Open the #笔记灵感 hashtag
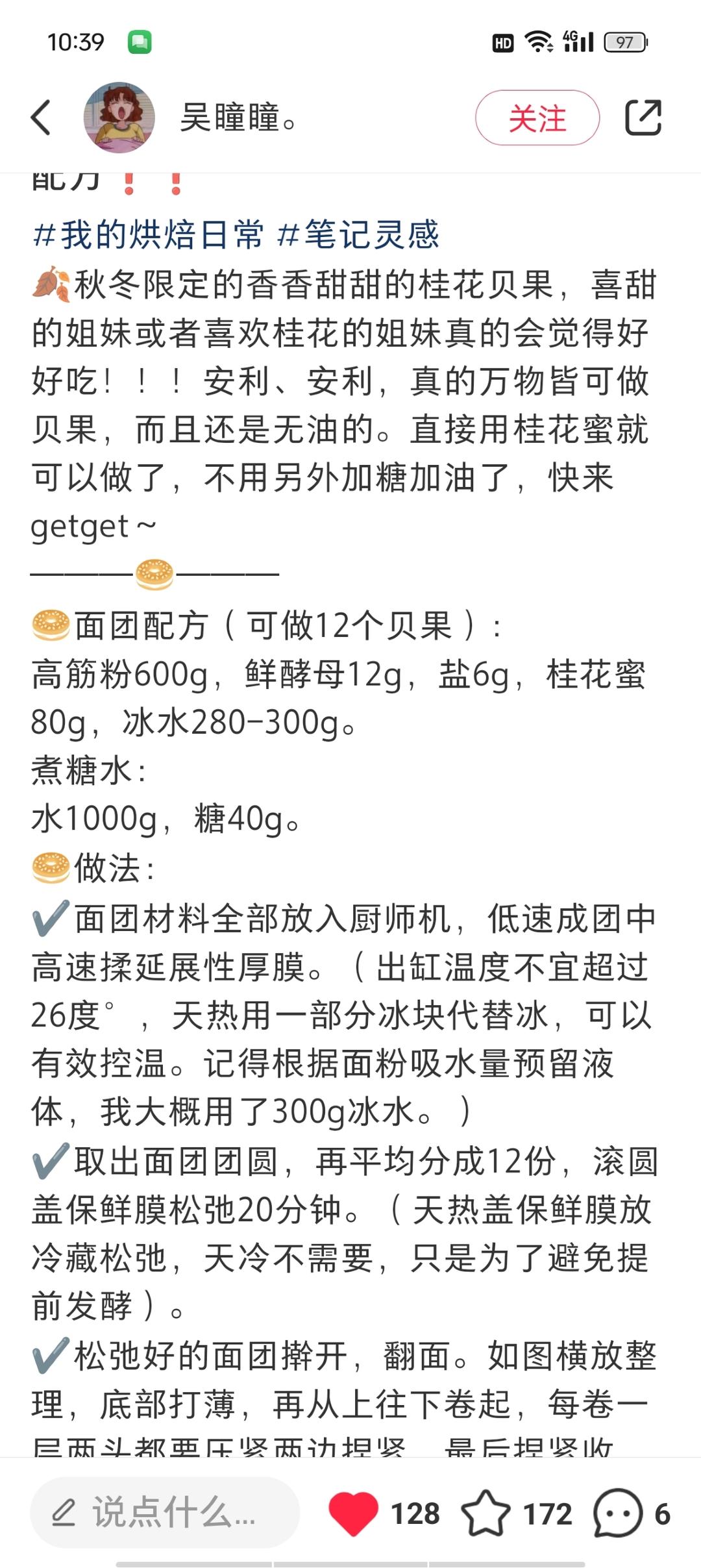The height and width of the screenshot is (1568, 701). [x=358, y=234]
